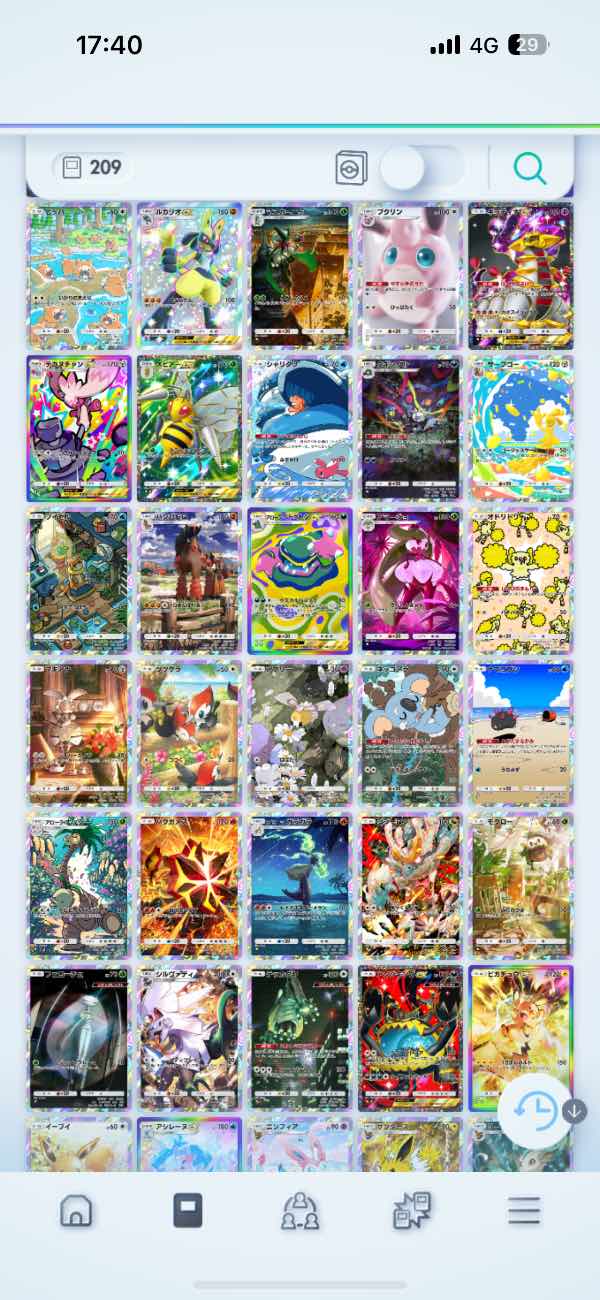Select the Komala card

(x=410, y=733)
